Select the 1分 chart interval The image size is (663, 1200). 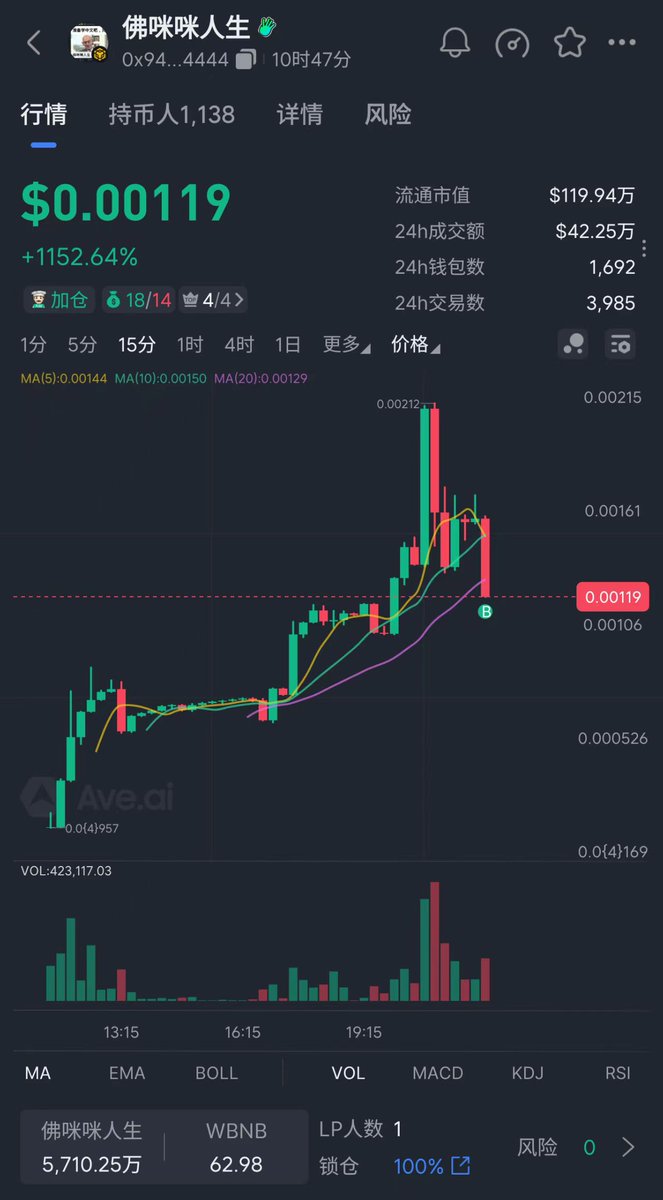tap(34, 345)
